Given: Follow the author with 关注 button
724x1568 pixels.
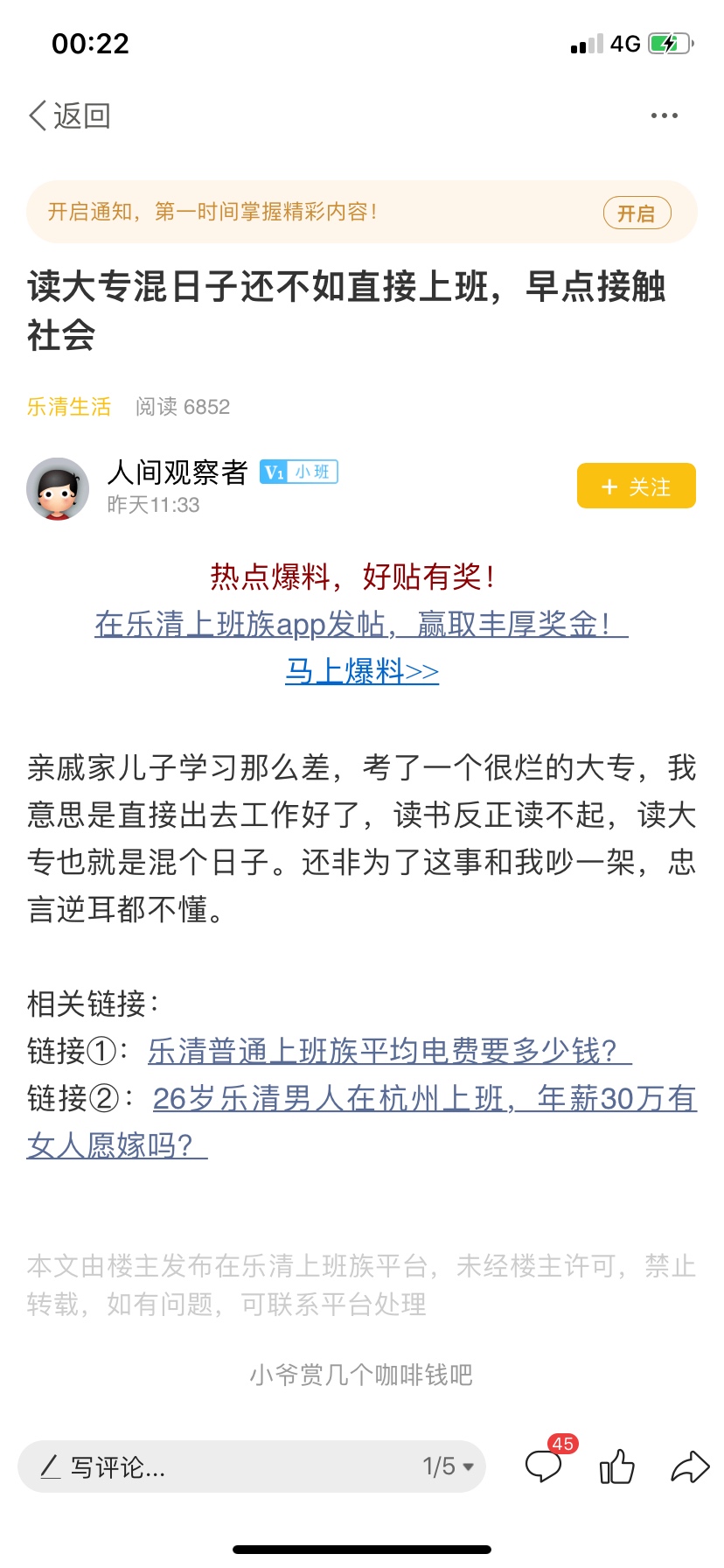Looking at the screenshot, I should coord(636,486).
